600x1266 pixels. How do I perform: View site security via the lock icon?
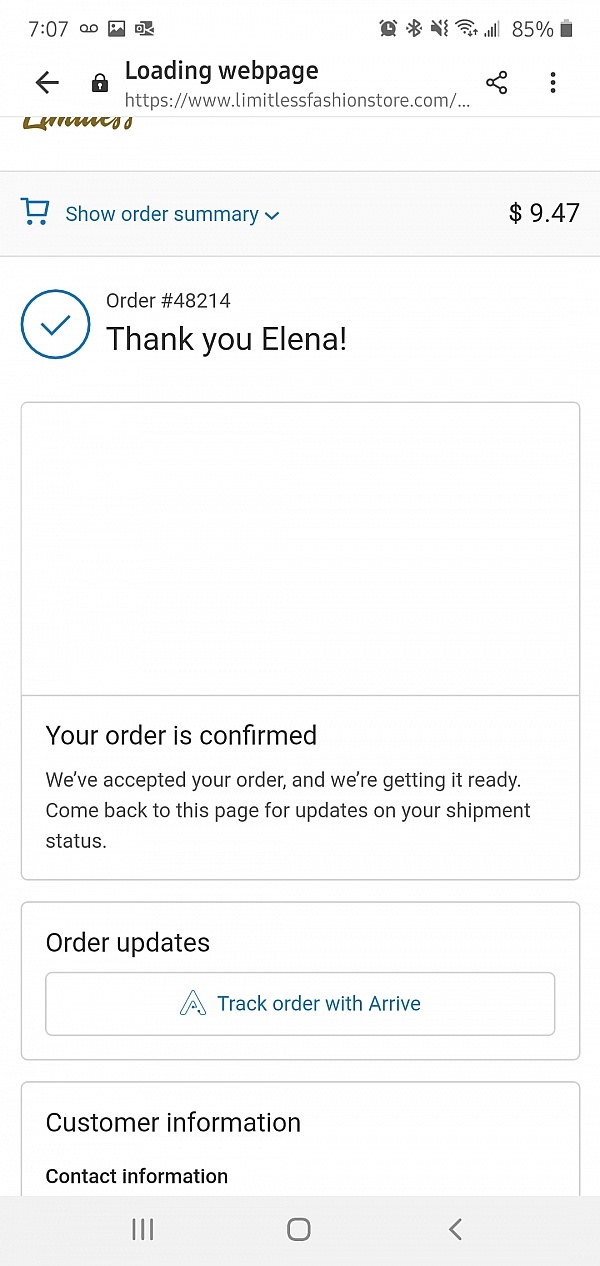[x=99, y=83]
